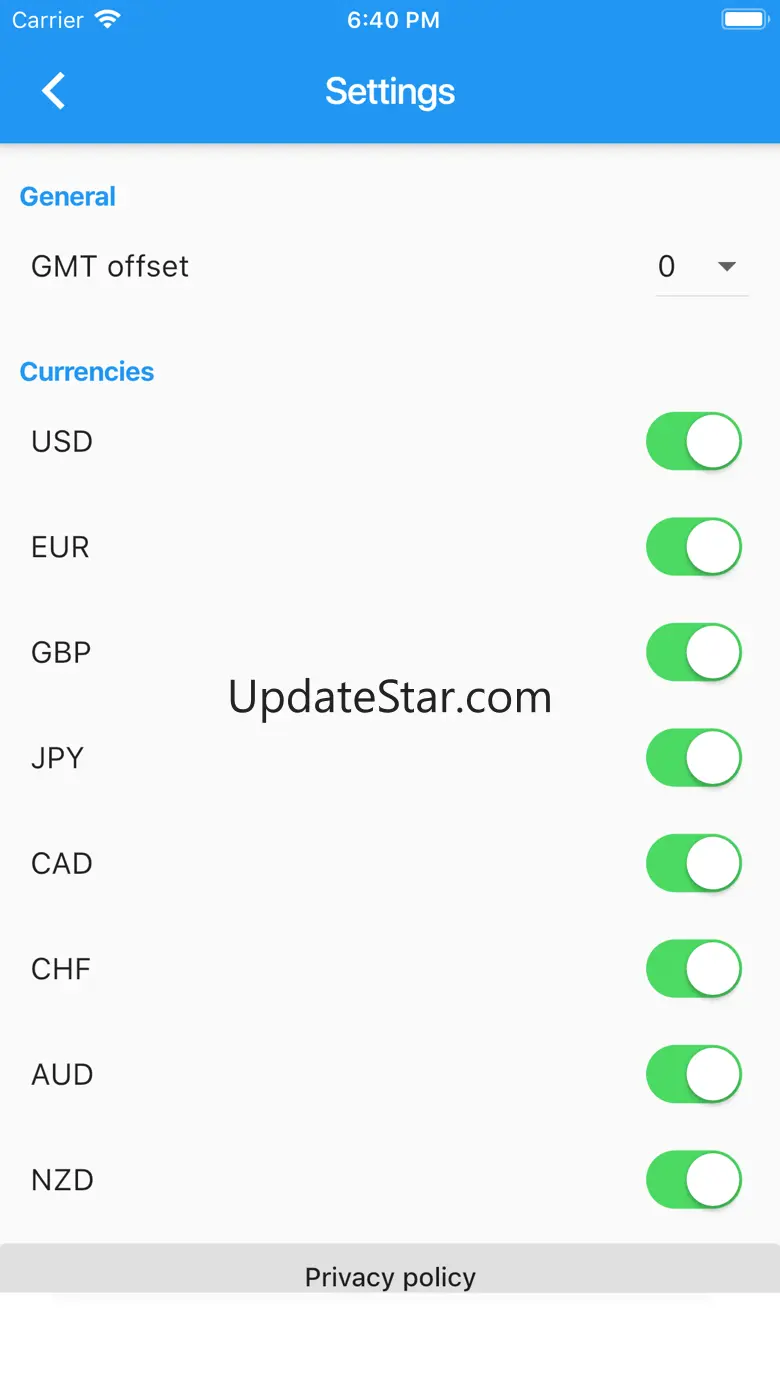Viewport: 780px width, 1387px height.
Task: Disable the USD currency switch
Action: (694, 441)
